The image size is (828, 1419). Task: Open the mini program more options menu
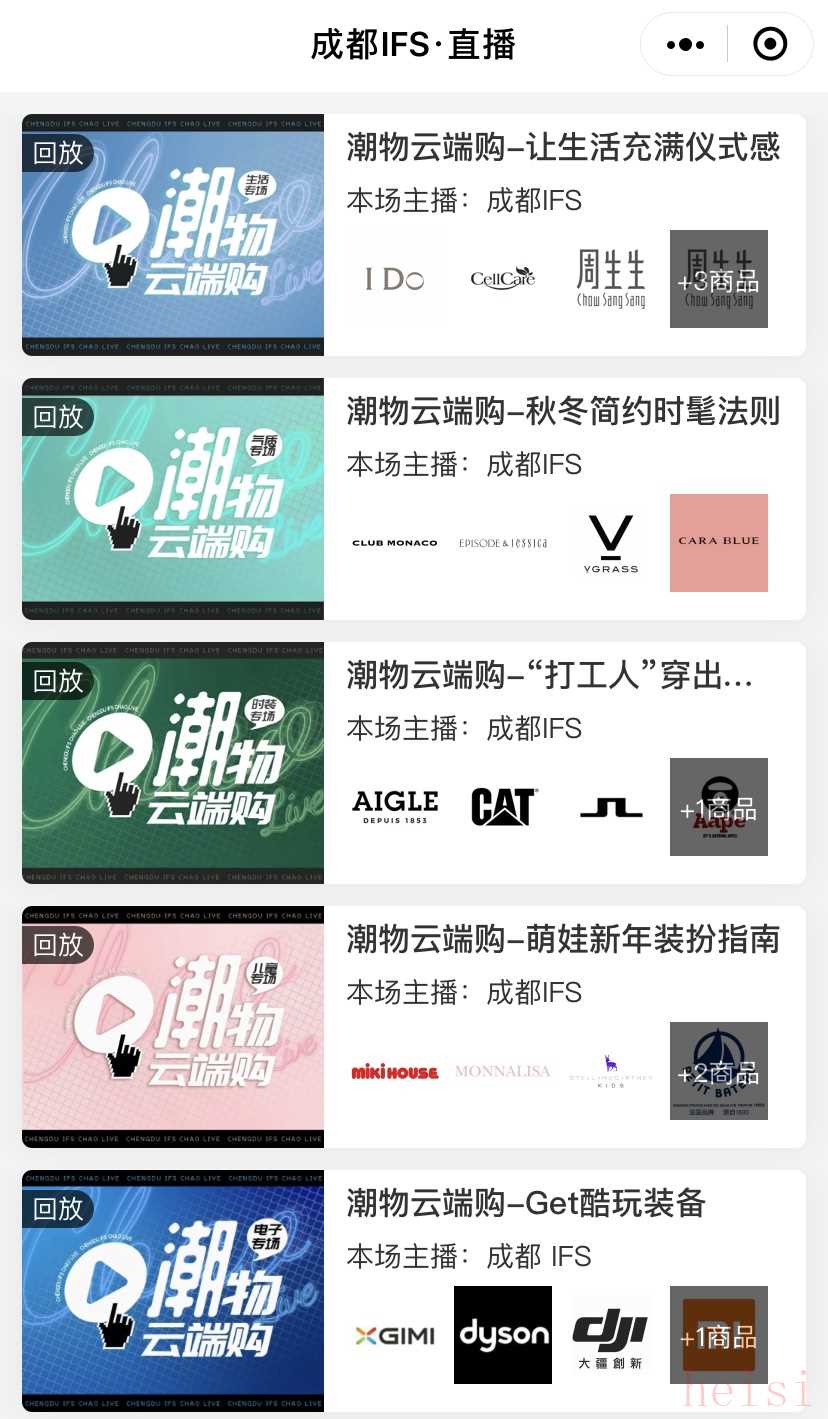point(685,45)
